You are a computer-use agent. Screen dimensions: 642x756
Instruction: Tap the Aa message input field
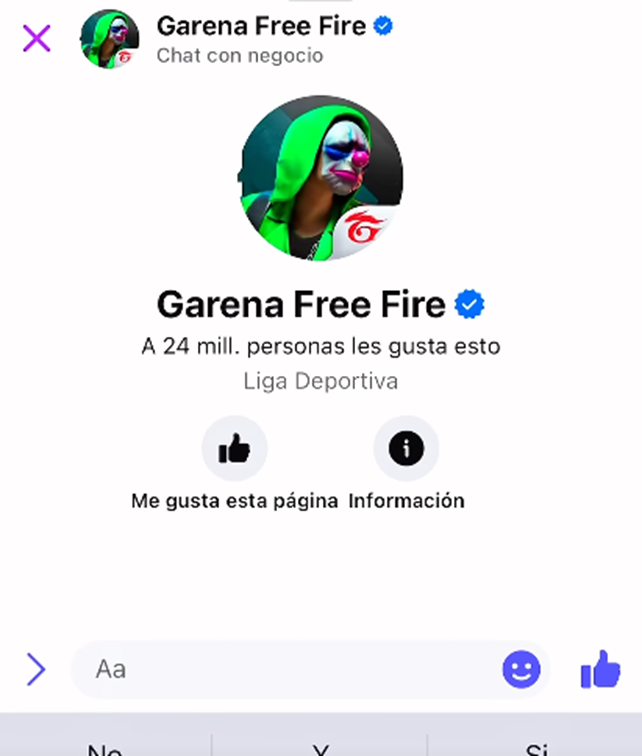pos(290,669)
